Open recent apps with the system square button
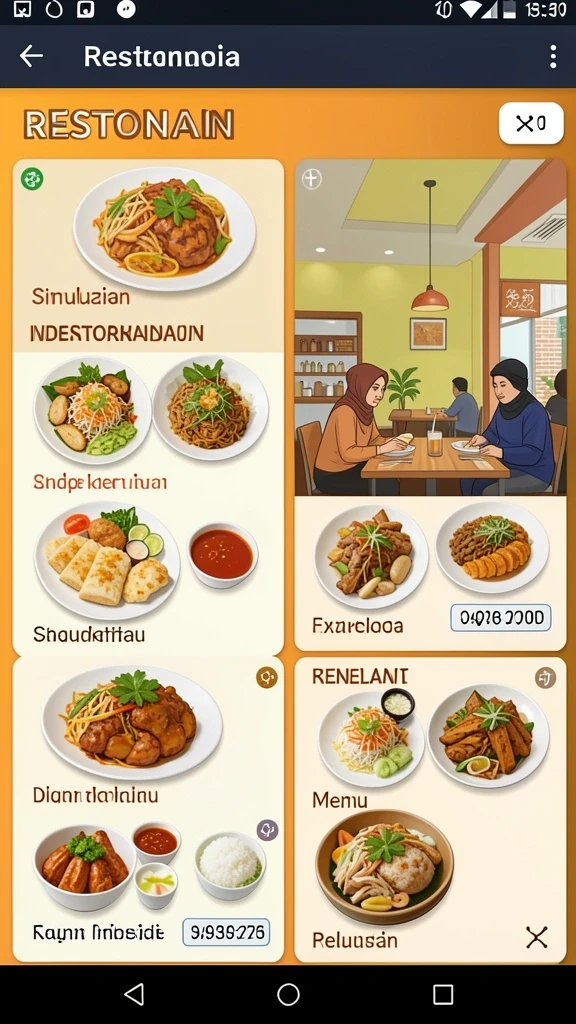This screenshot has height=1024, width=576. (443, 994)
